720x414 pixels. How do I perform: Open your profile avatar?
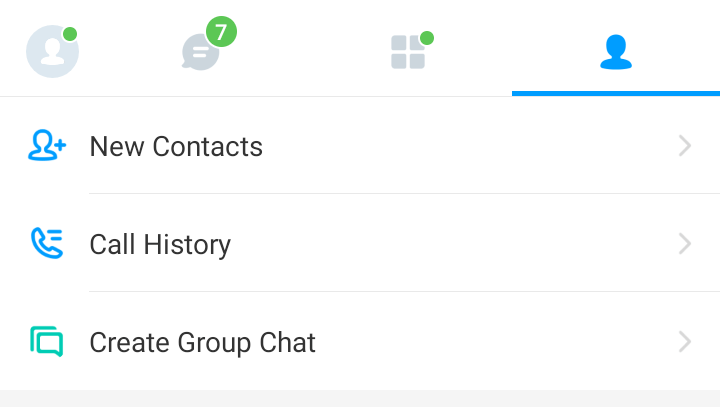pyautogui.click(x=52, y=52)
